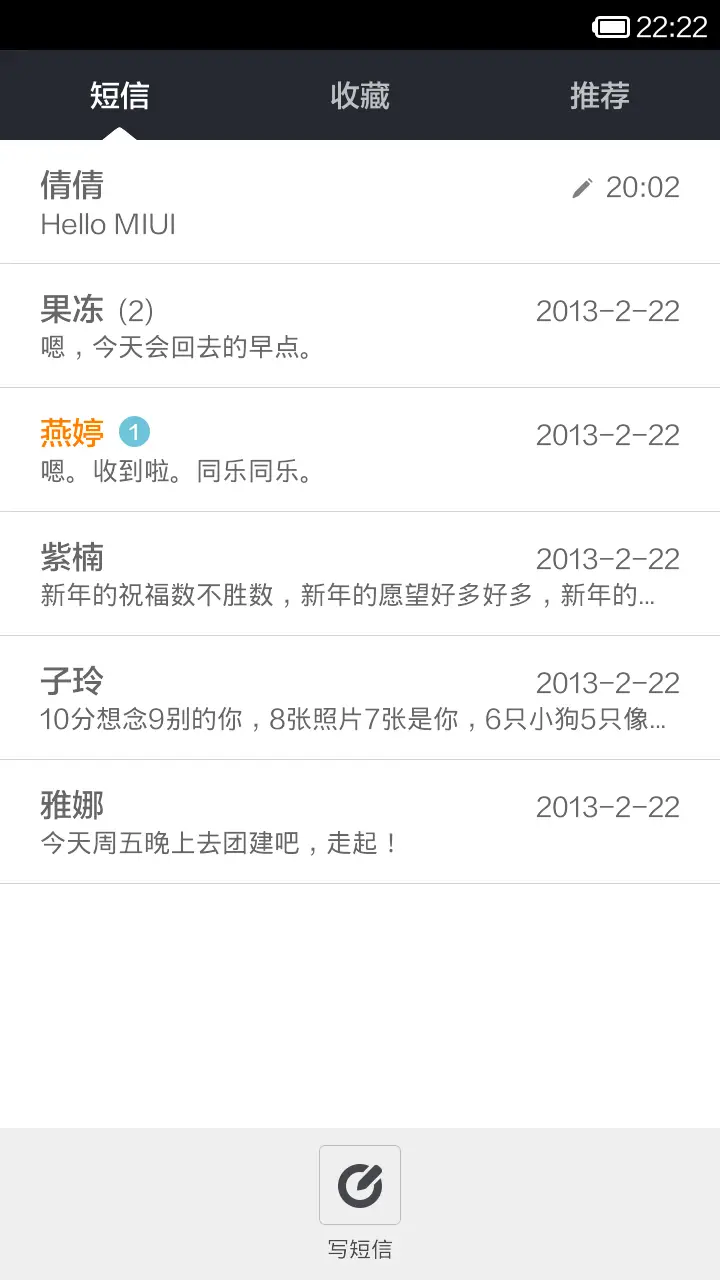Open the conversation with 子玲

(300, 697)
